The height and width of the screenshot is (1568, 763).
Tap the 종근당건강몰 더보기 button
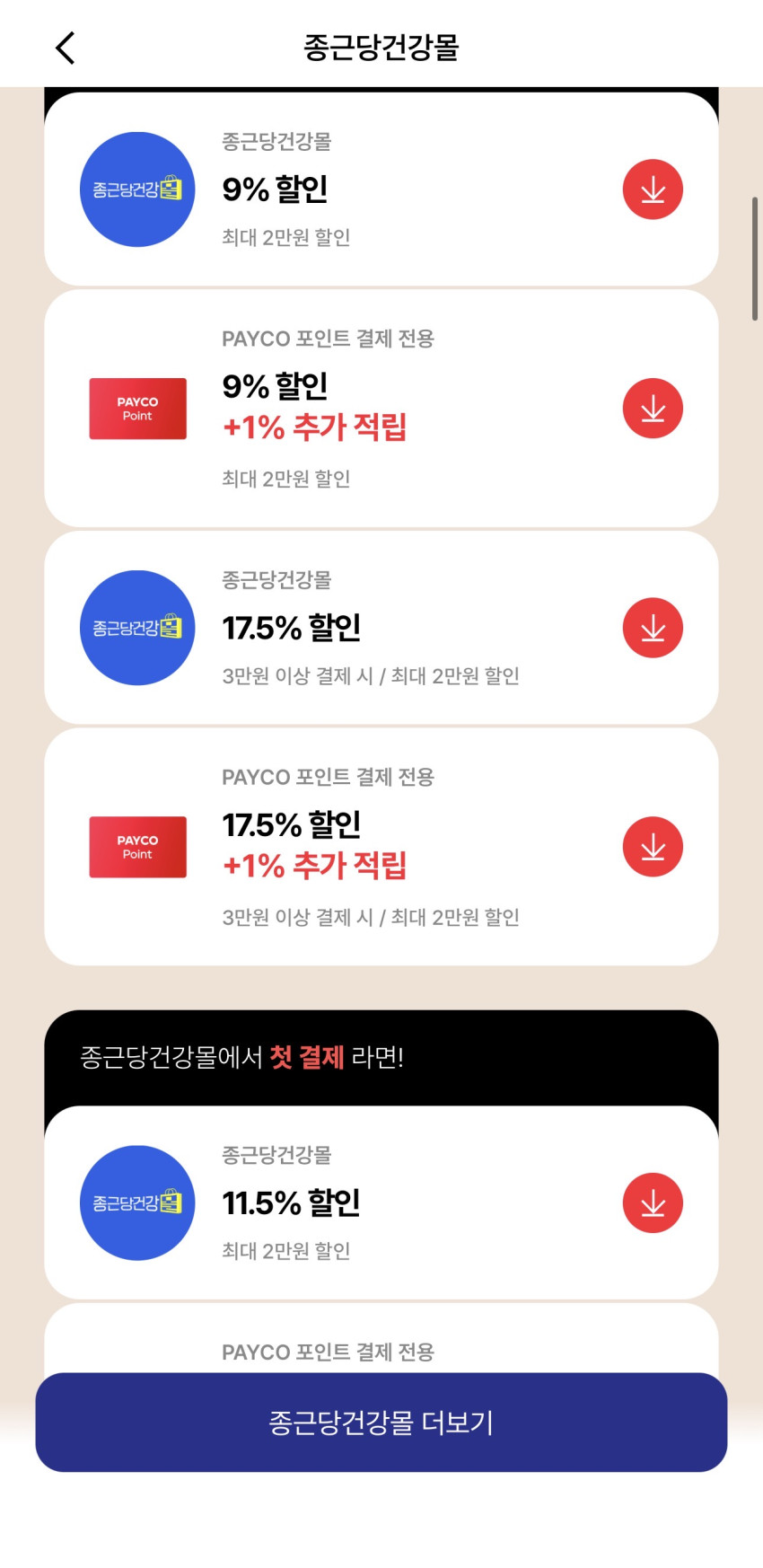click(x=381, y=1422)
